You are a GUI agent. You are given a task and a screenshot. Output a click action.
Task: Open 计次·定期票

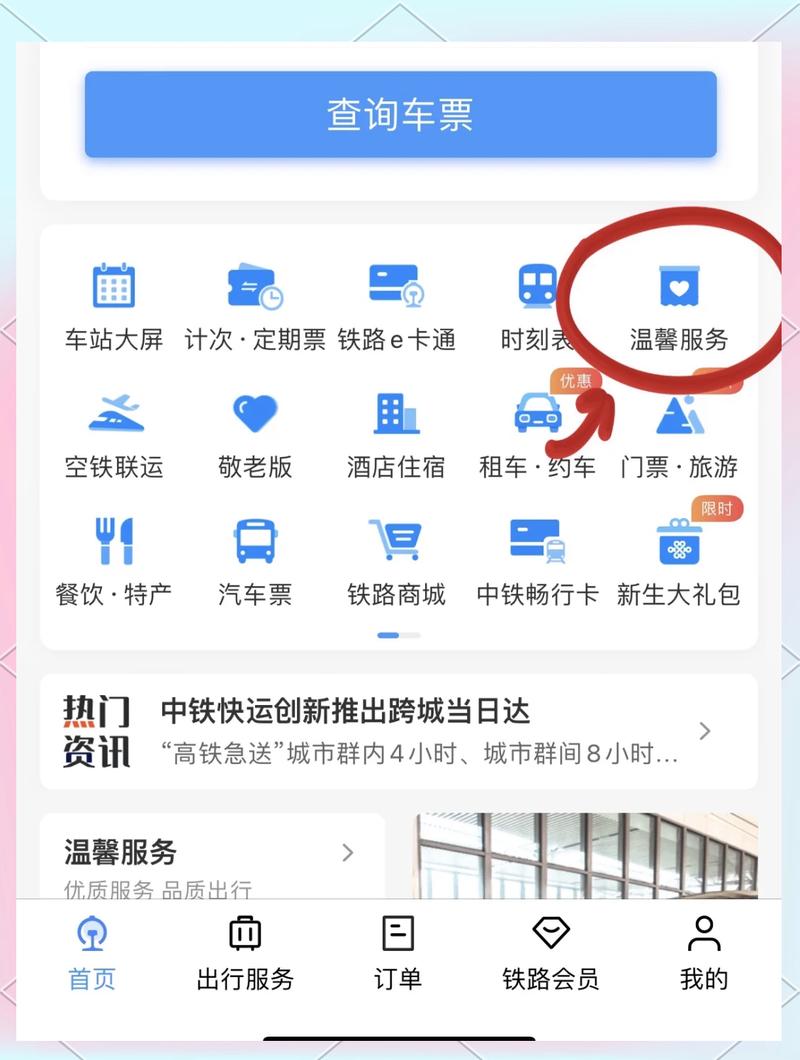point(255,287)
